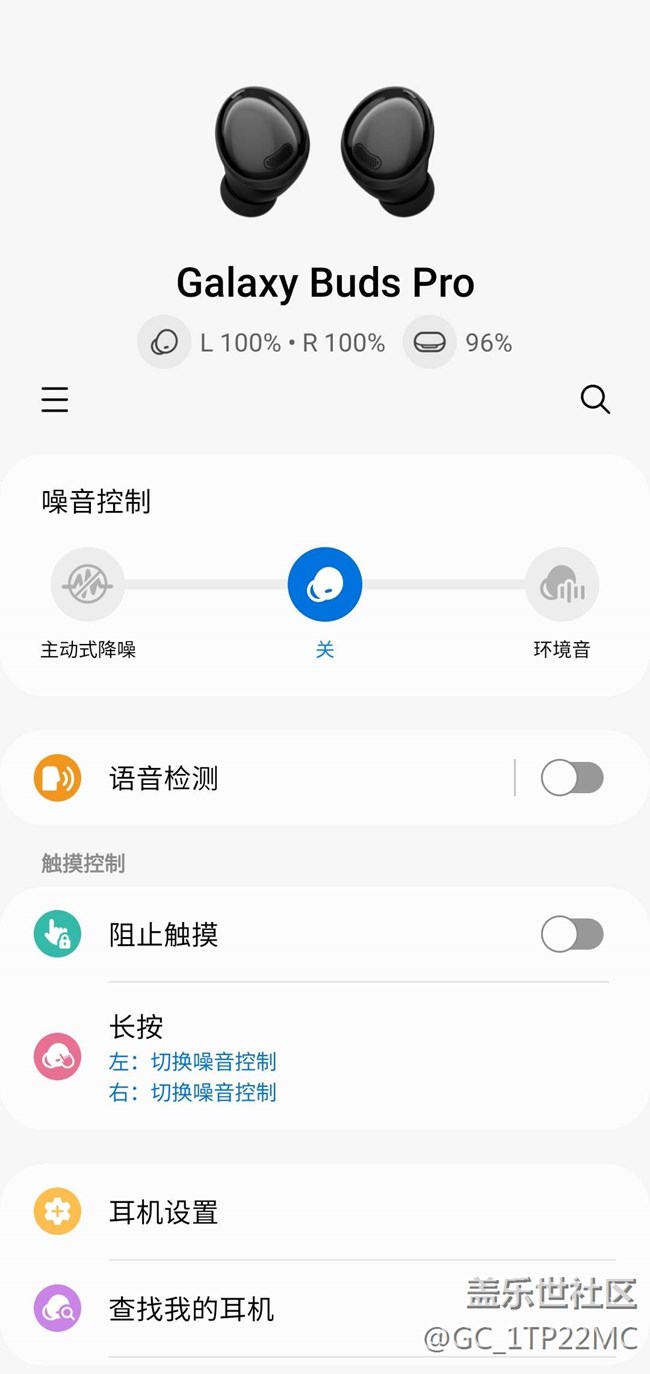650x1374 pixels.
Task: Select 主动式降噪 noise control mode
Action: [x=88, y=585]
